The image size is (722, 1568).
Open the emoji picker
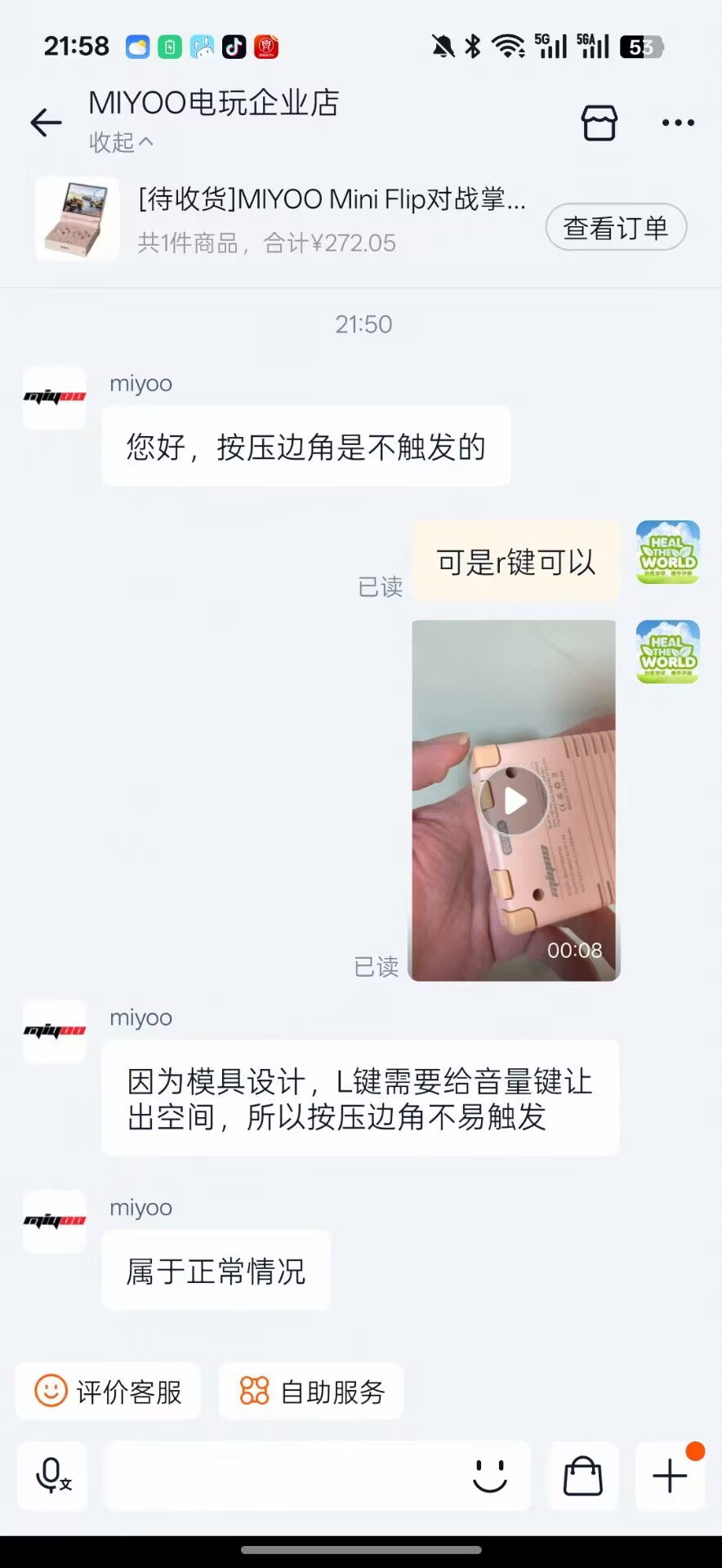(490, 1475)
